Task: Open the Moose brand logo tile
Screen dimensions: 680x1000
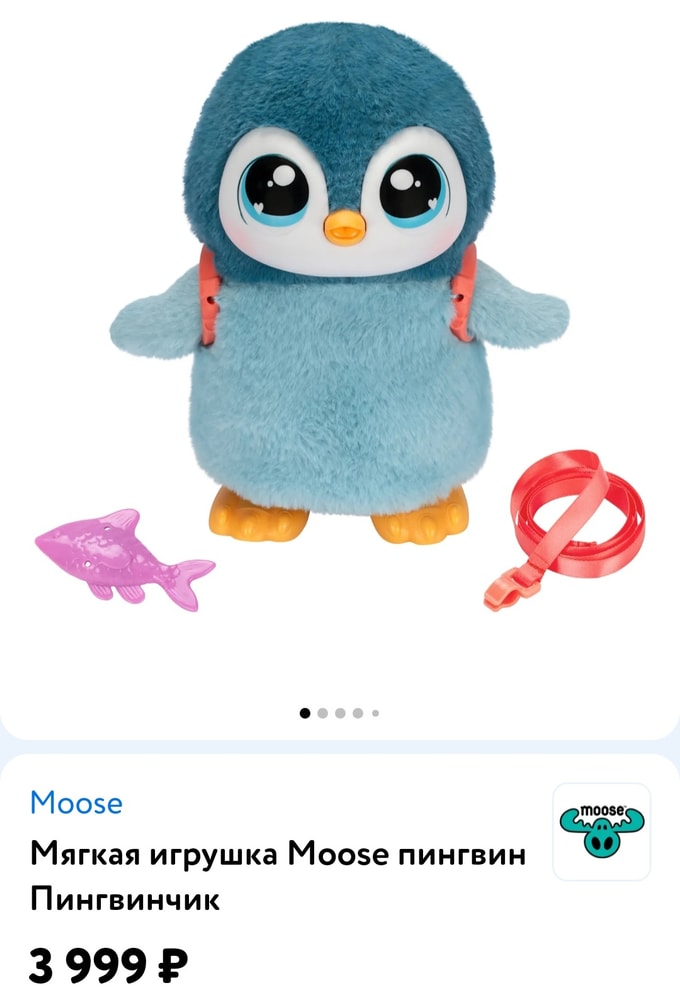Action: [x=601, y=831]
